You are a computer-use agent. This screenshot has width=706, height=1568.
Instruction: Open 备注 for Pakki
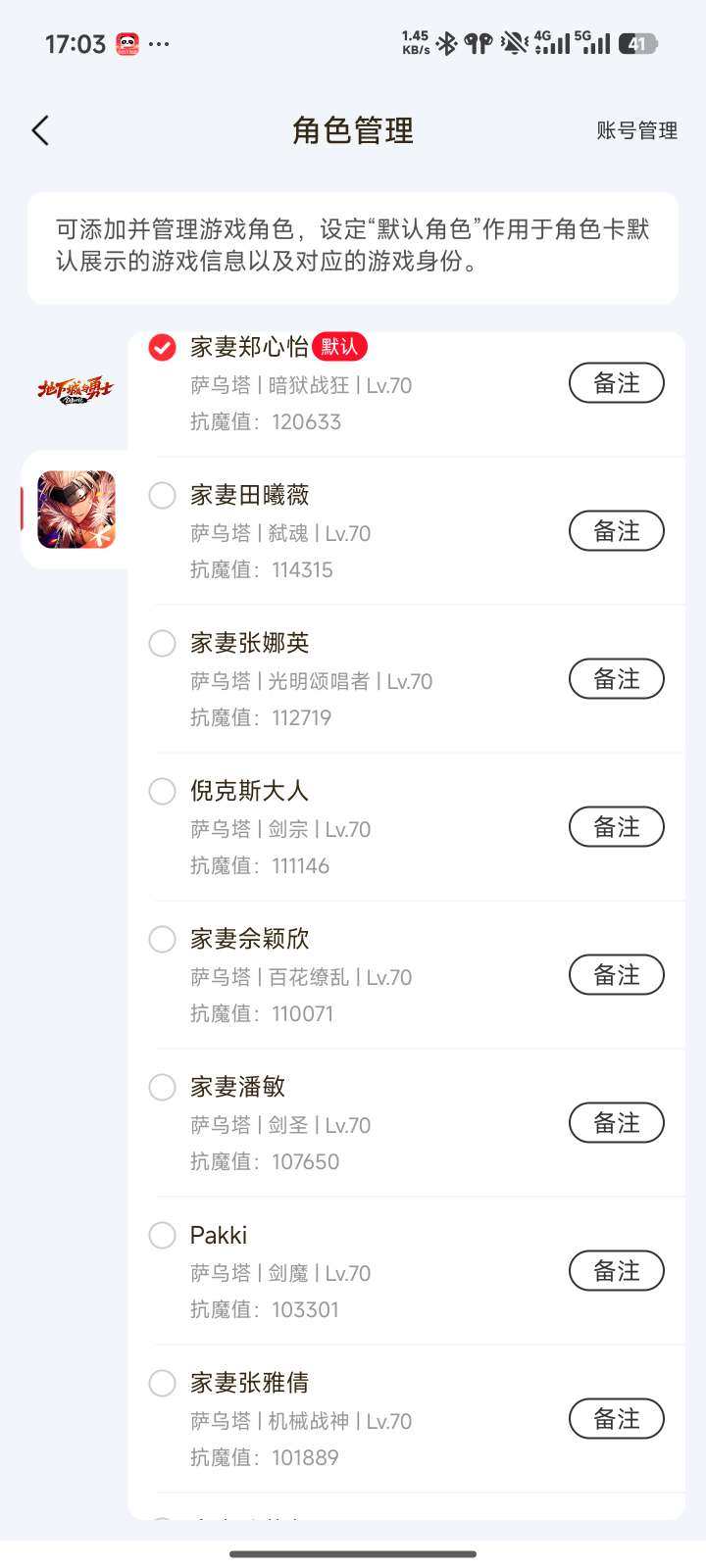coord(616,1270)
